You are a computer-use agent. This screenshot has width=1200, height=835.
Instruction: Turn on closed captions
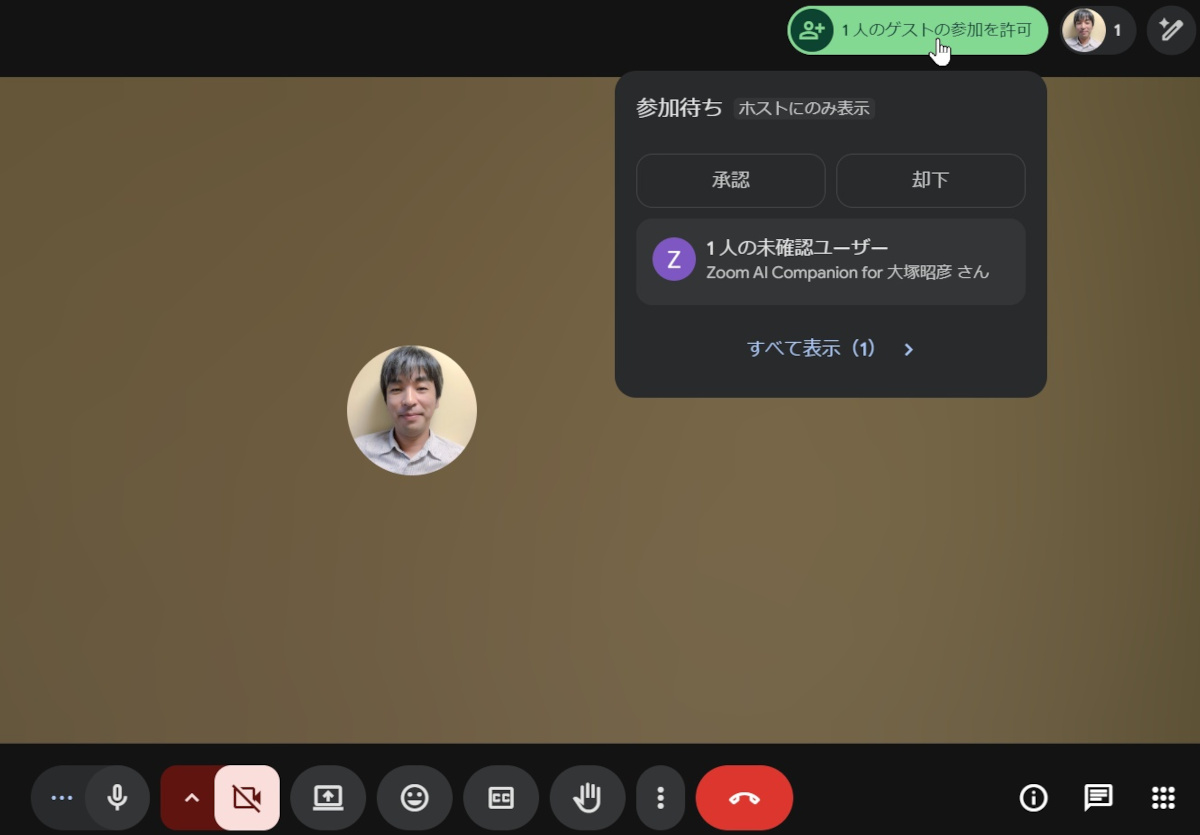tap(500, 797)
